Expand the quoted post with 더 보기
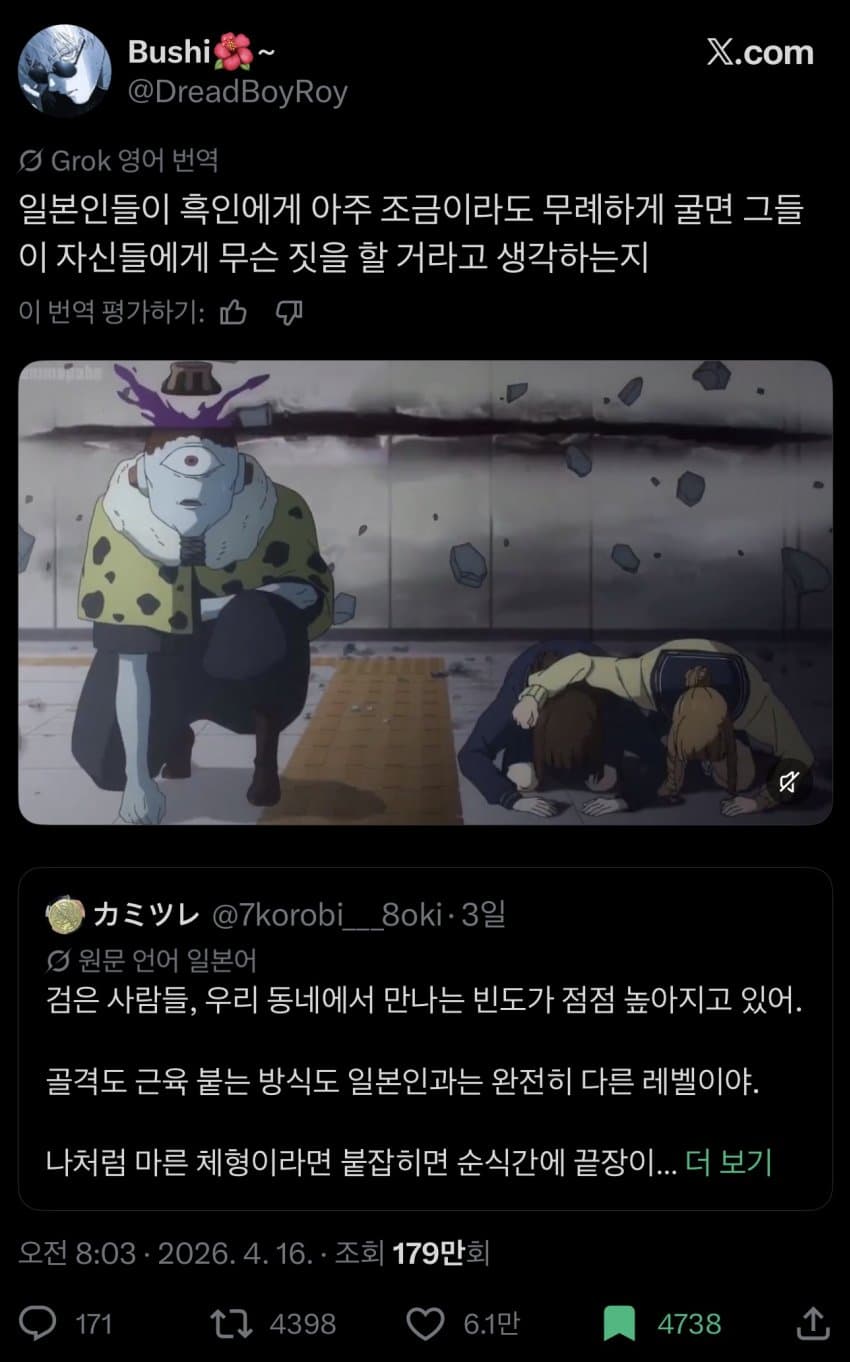This screenshot has height=1362, width=850. [x=729, y=1162]
